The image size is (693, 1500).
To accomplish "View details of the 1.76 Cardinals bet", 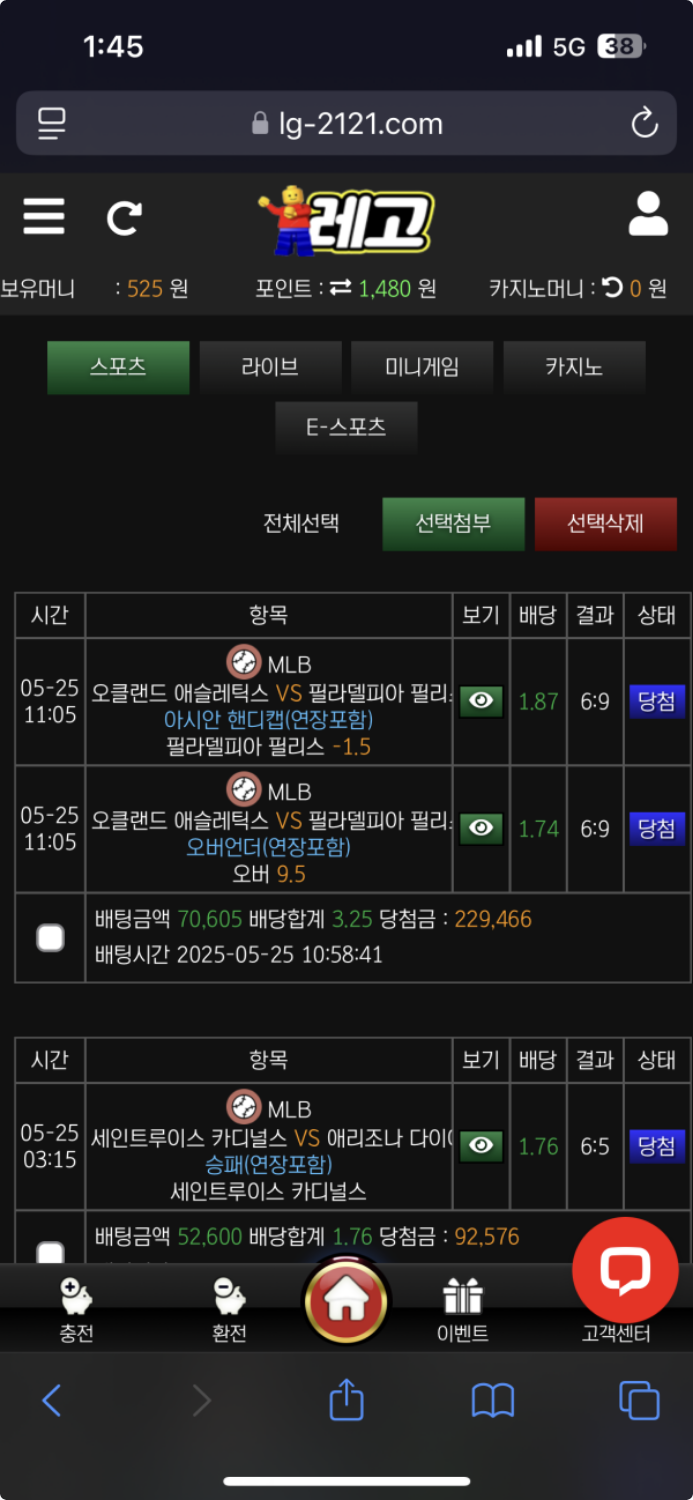I will coord(481,1146).
